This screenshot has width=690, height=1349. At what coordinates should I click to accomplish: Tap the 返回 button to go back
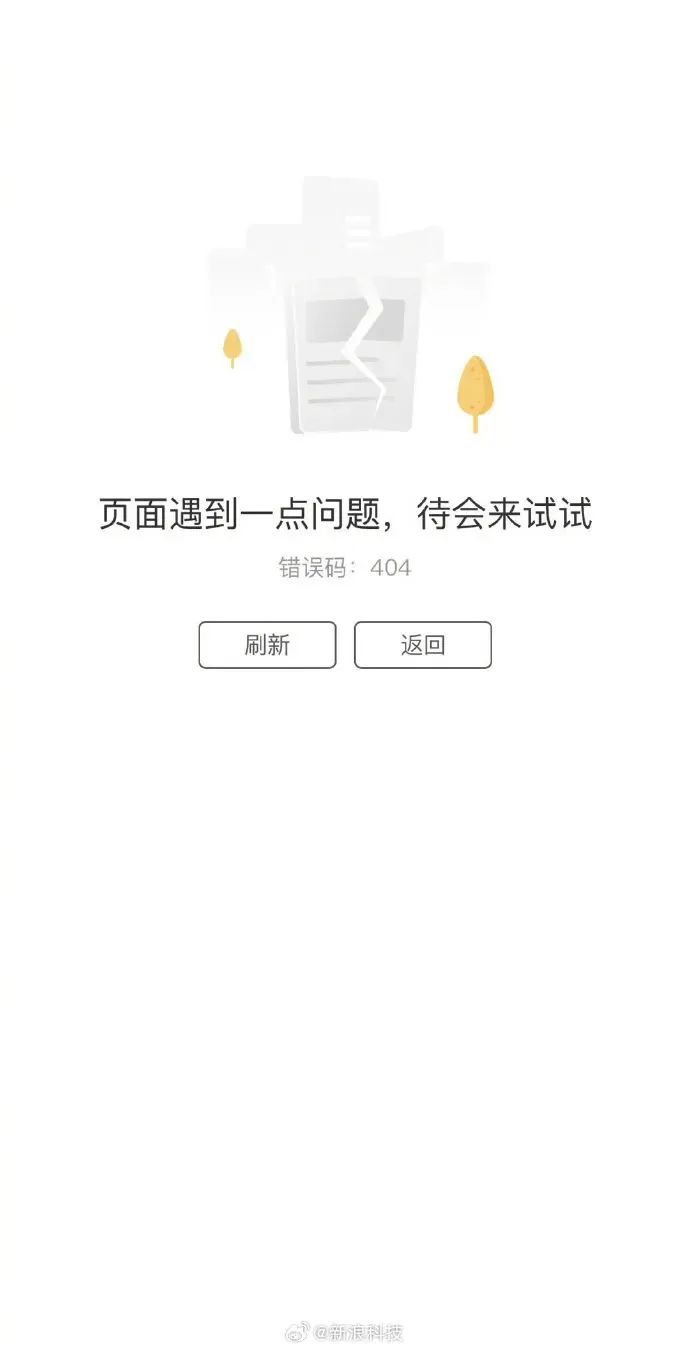coord(422,645)
